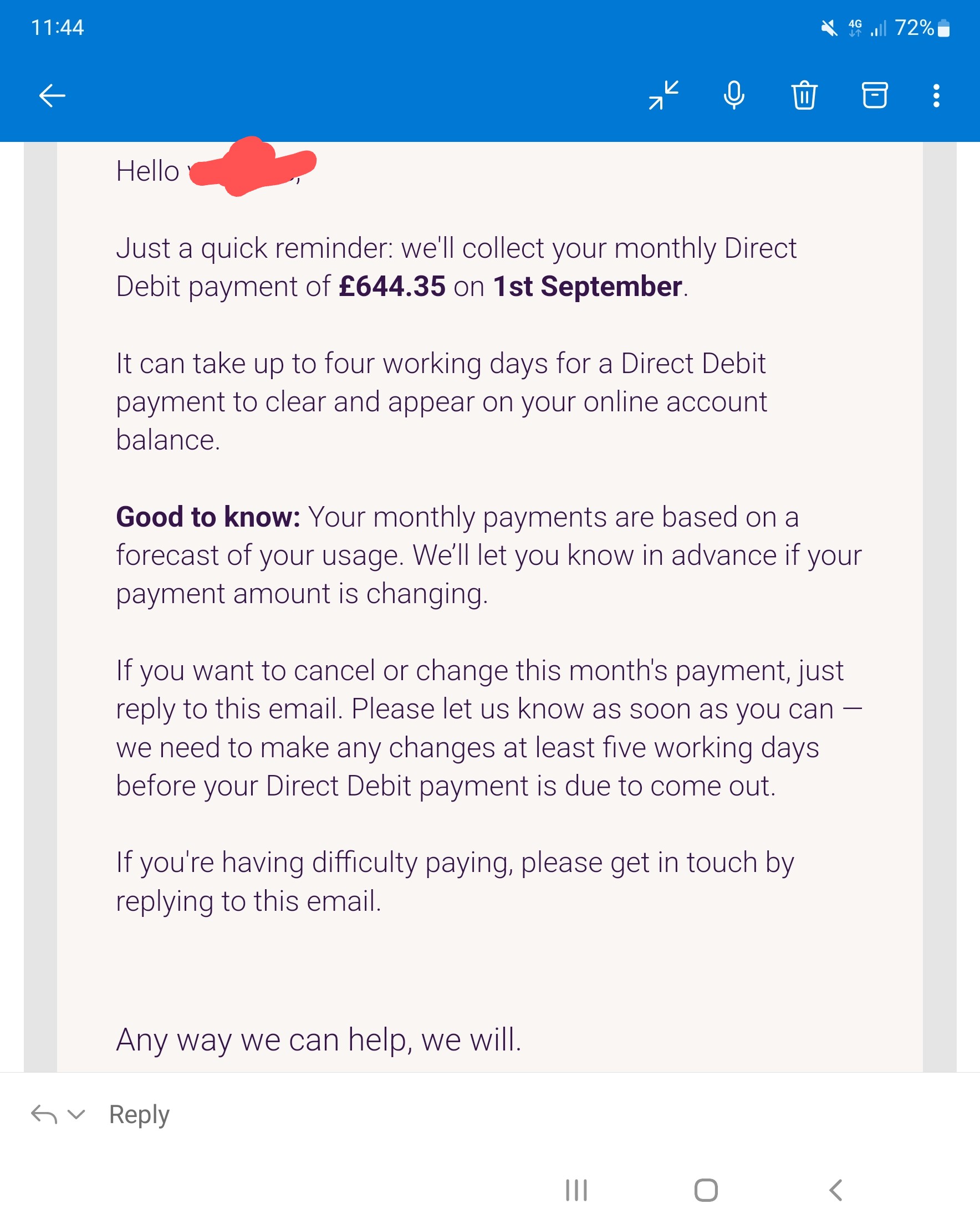Viewport: 980px width, 1224px height.
Task: Open recent apps from the navigation bar
Action: (576, 1190)
